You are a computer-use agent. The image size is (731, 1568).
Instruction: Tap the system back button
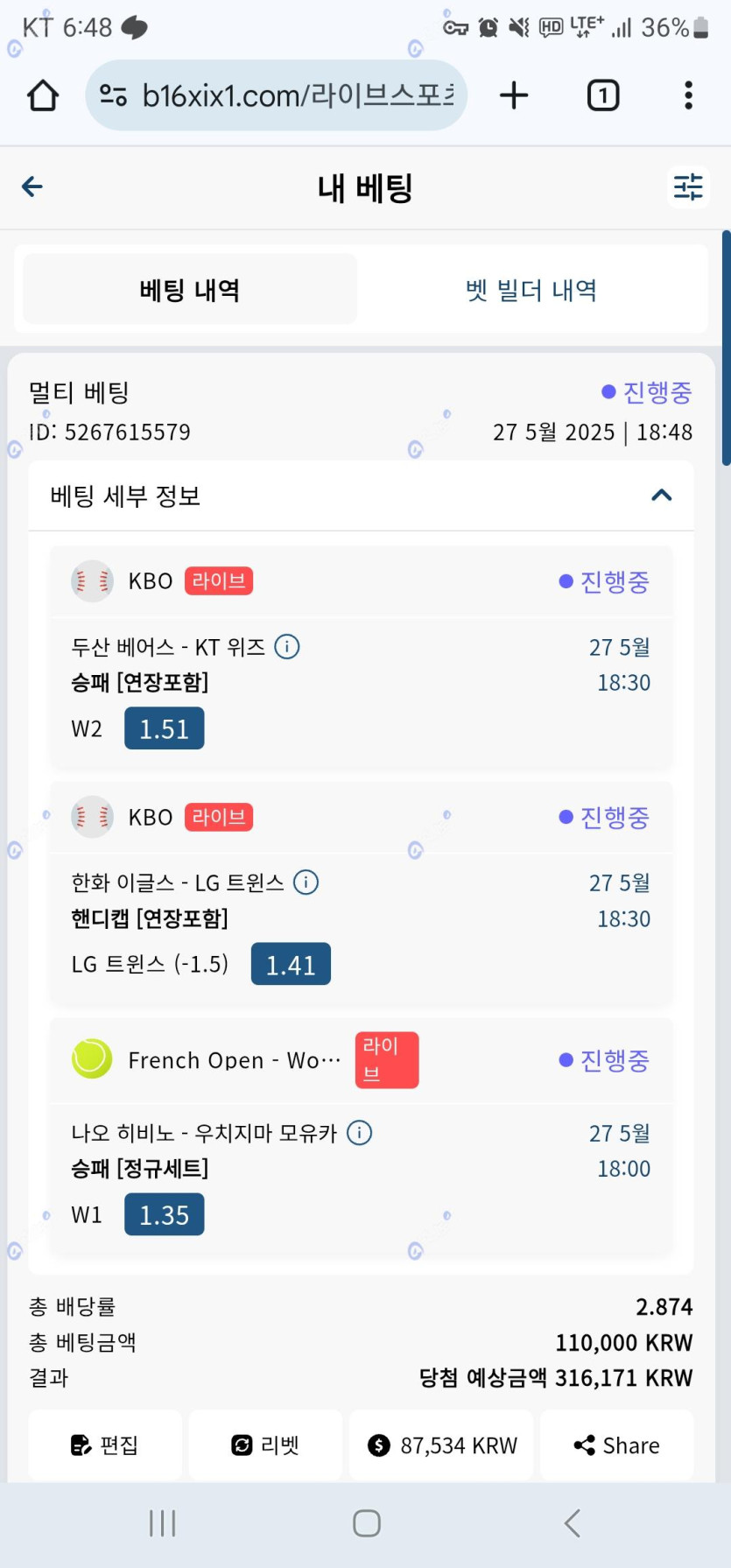click(x=572, y=1523)
